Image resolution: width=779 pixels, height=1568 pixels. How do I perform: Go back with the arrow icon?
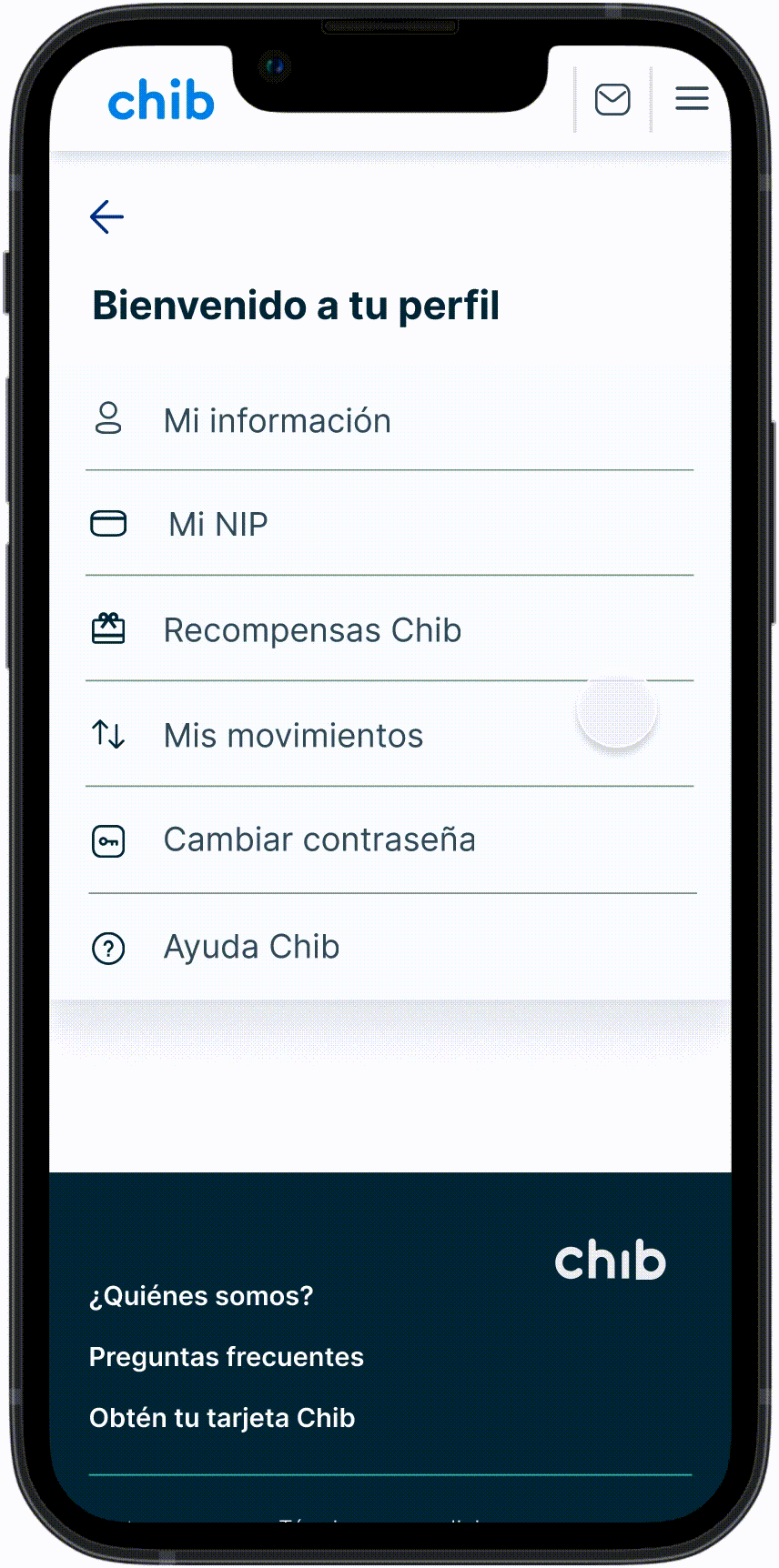click(x=106, y=216)
